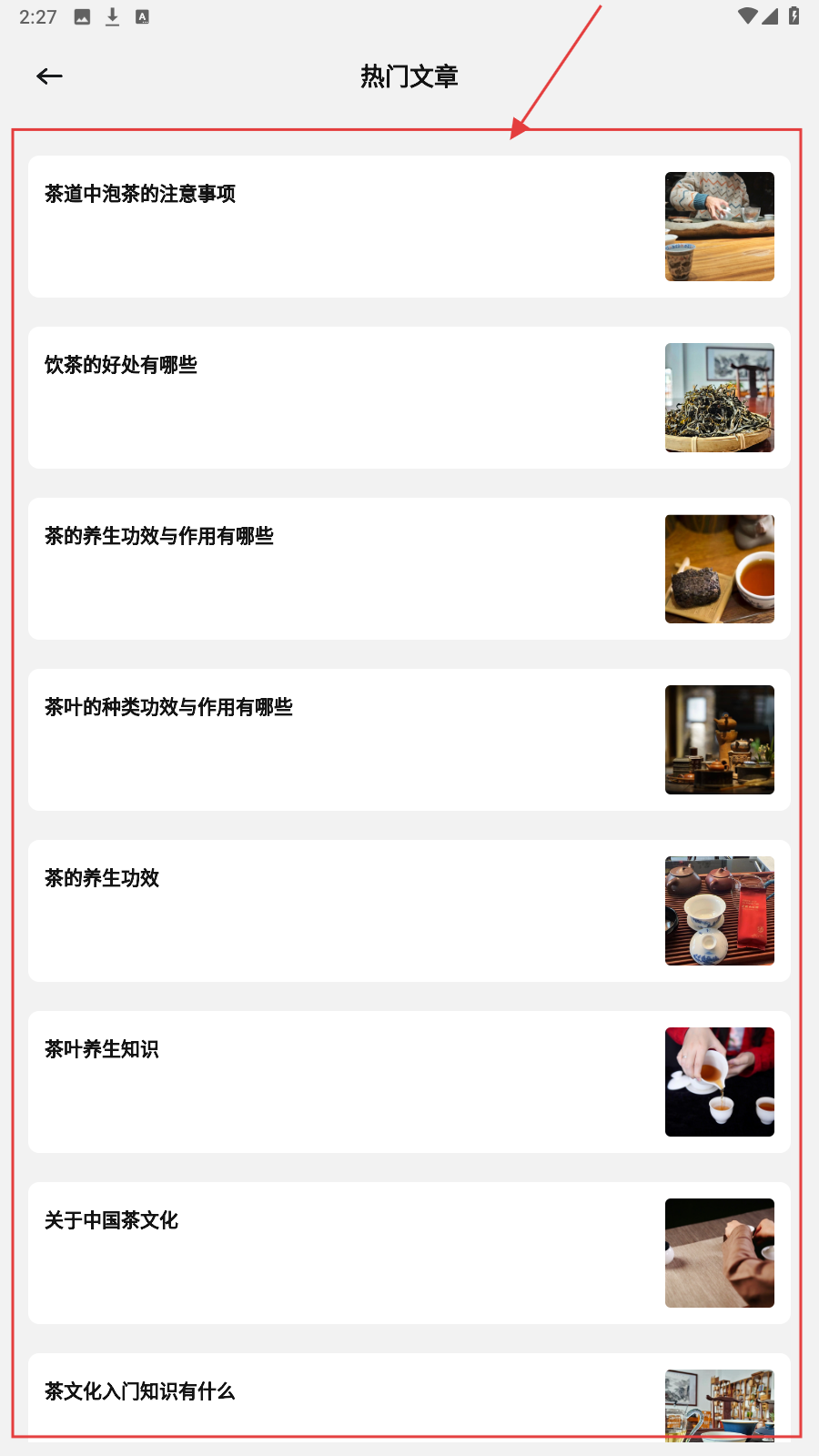This screenshot has width=819, height=1456.
Task: Open article 茶道中泡茶的注意事项
Action: coord(140,194)
